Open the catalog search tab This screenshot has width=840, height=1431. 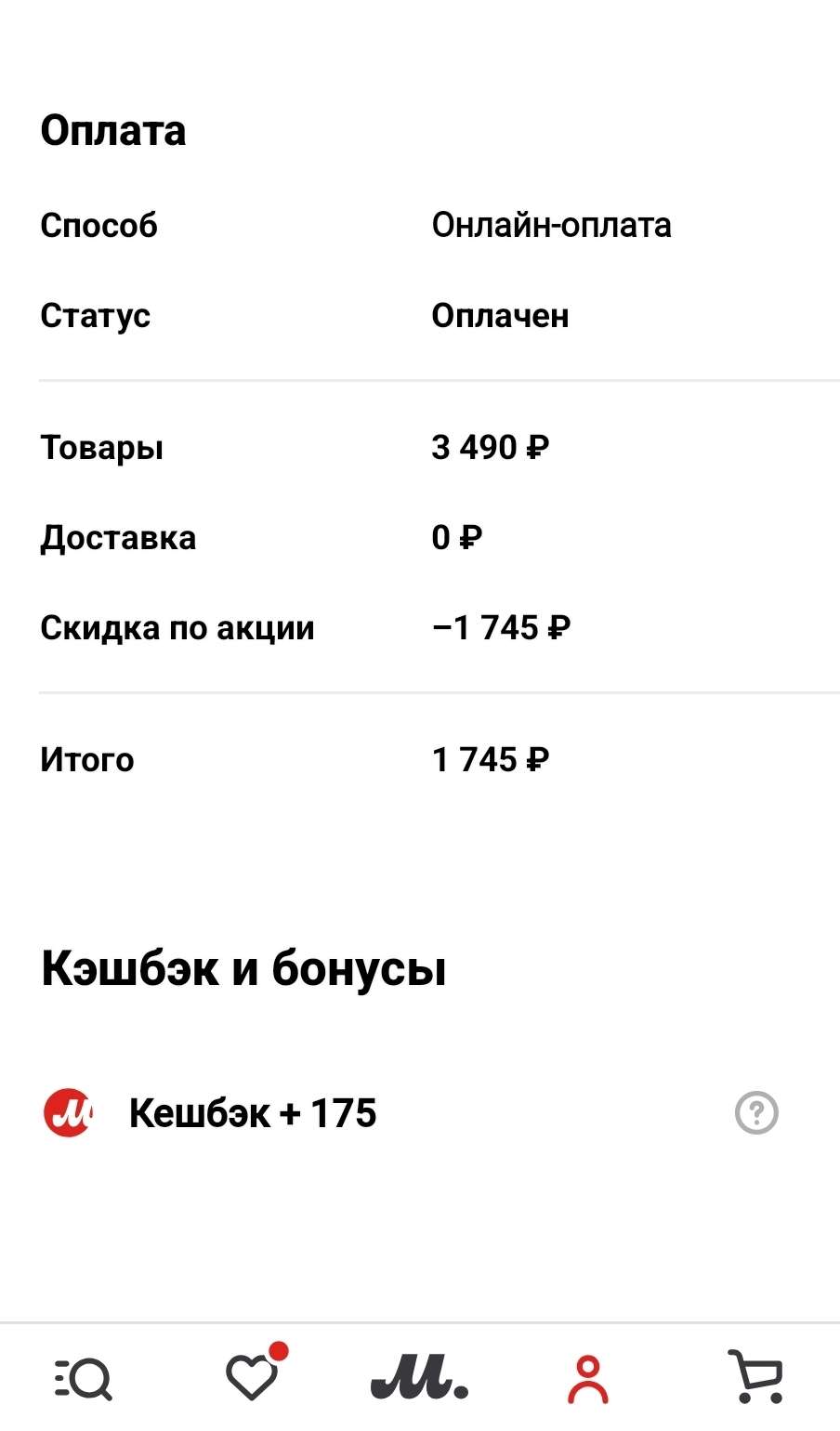point(84,1377)
